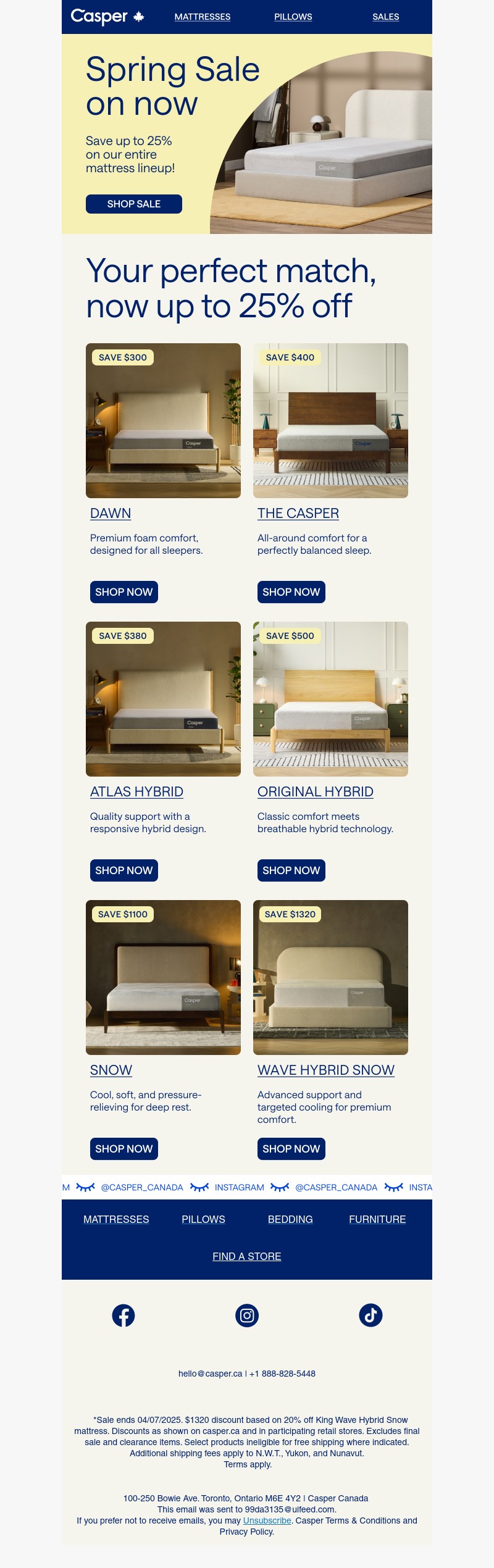Shop now for the Dawn mattress
Screen dimensions: 494x1568
124,592
